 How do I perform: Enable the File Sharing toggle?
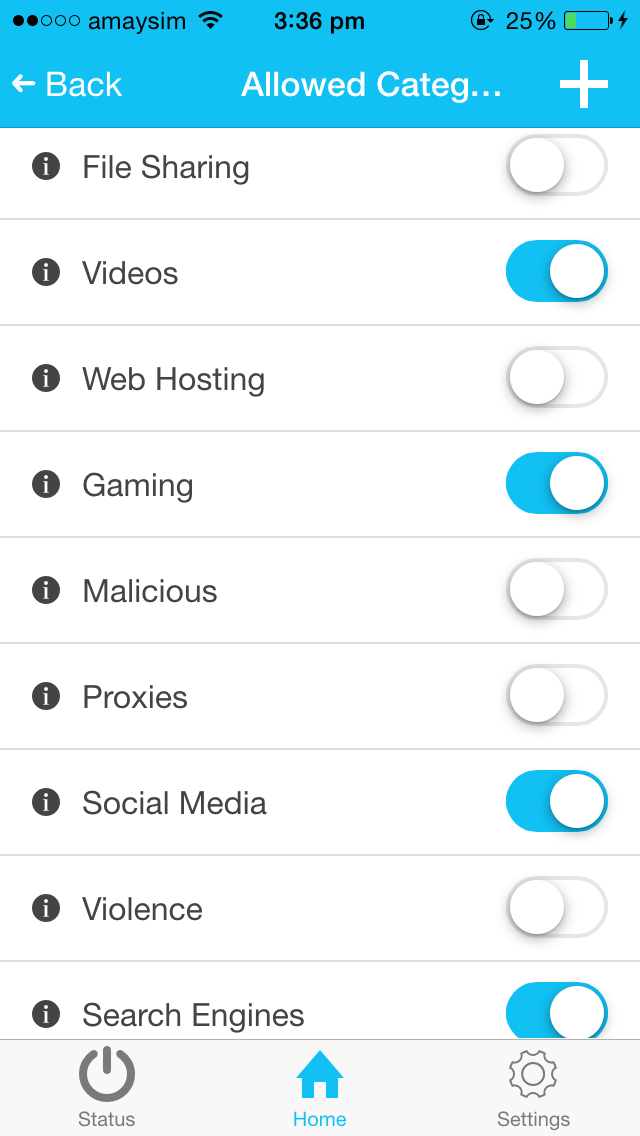(x=556, y=166)
